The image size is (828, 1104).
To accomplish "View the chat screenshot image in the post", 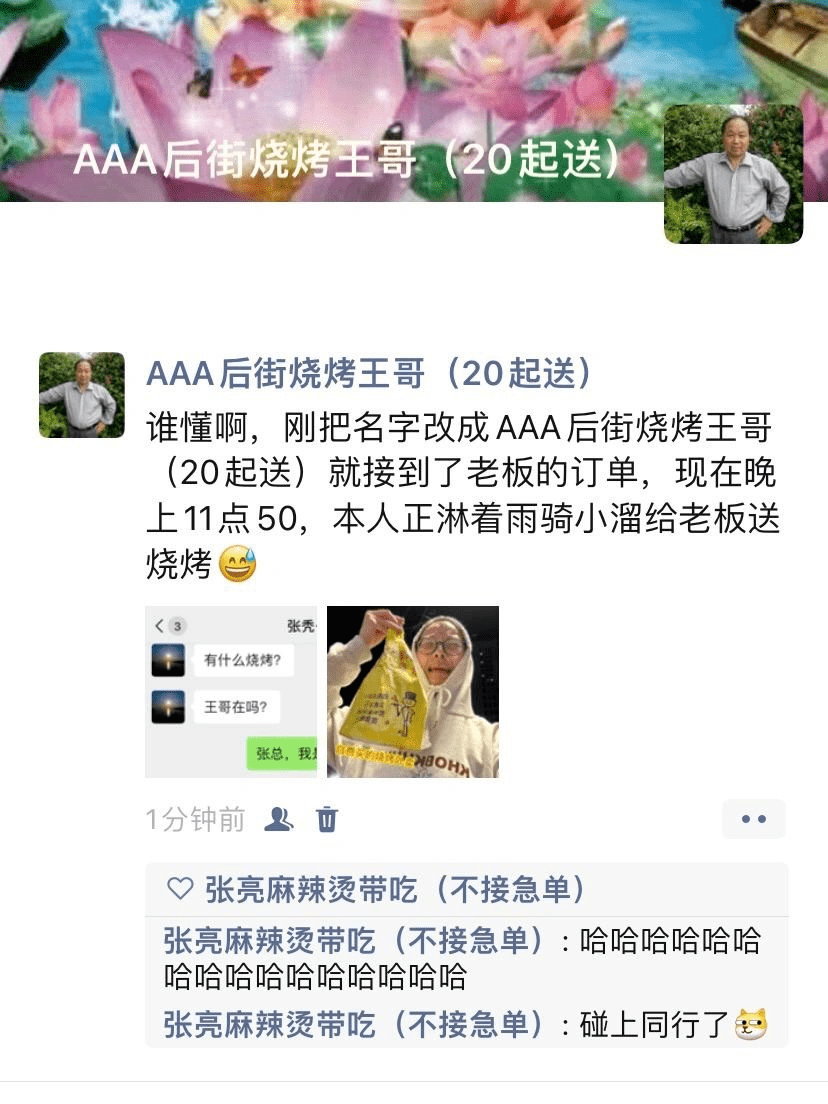I will [231, 691].
